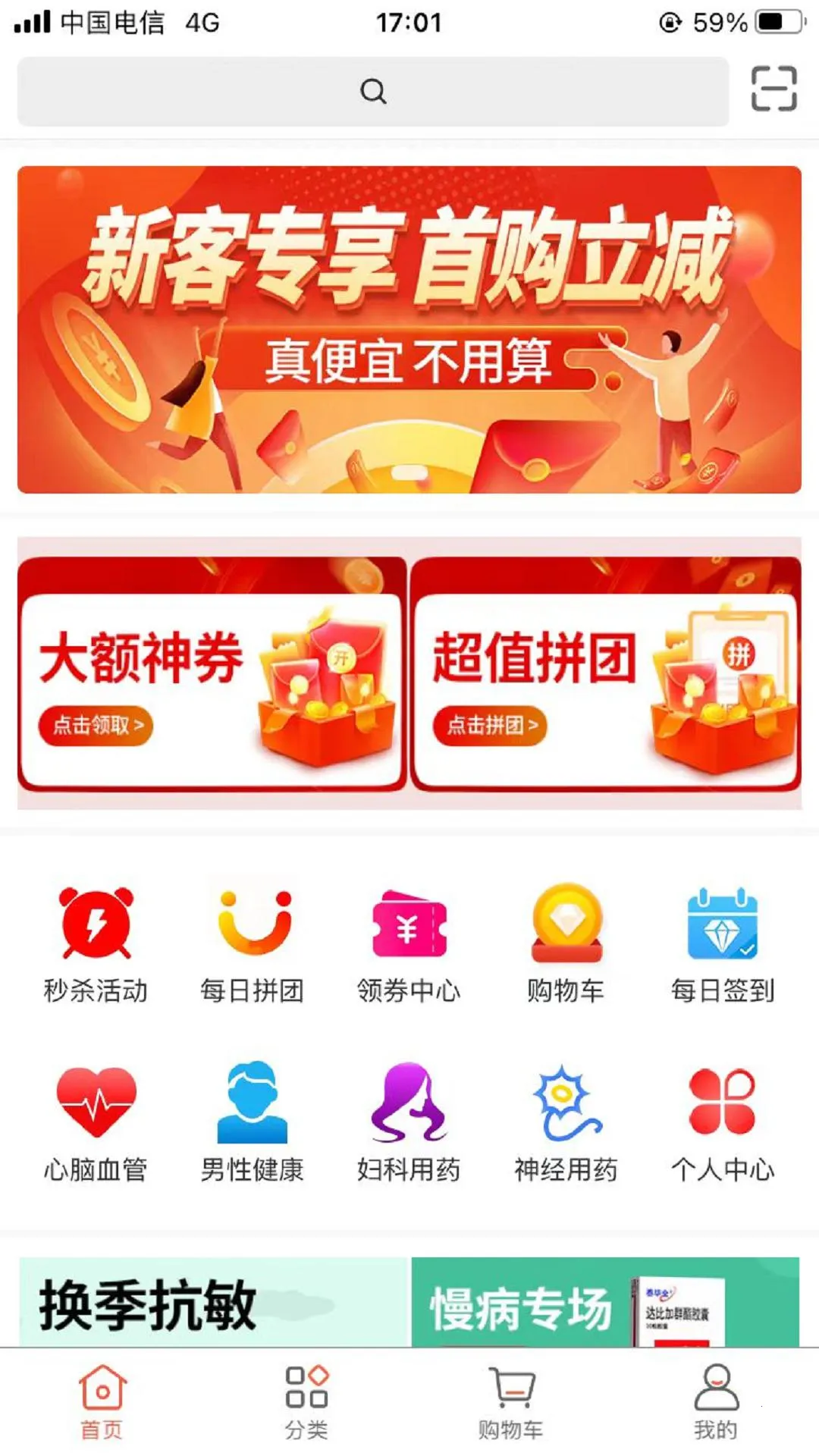Check in via 每日签到
Screen dimensions: 819x1456
point(723,944)
